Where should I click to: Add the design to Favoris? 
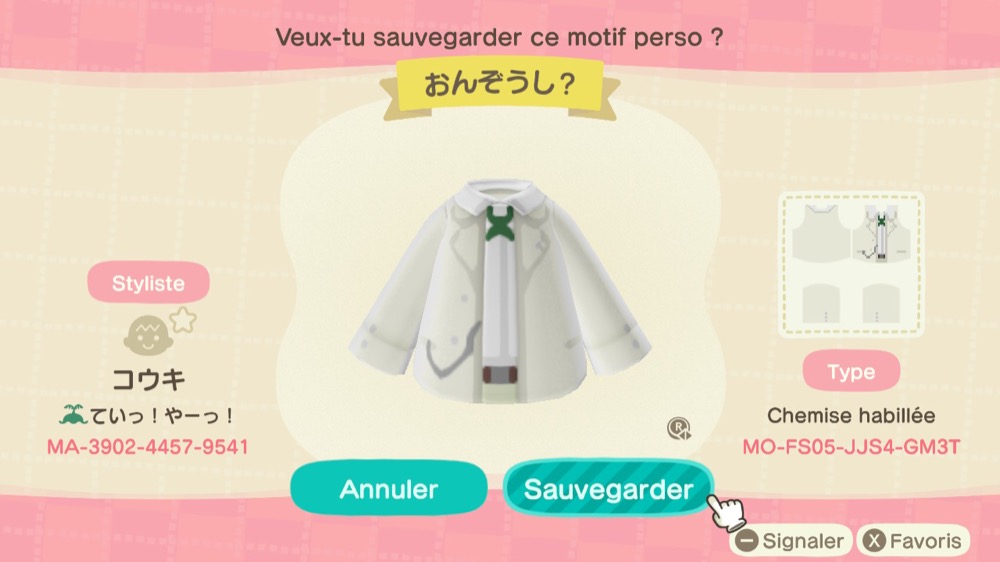tap(915, 542)
